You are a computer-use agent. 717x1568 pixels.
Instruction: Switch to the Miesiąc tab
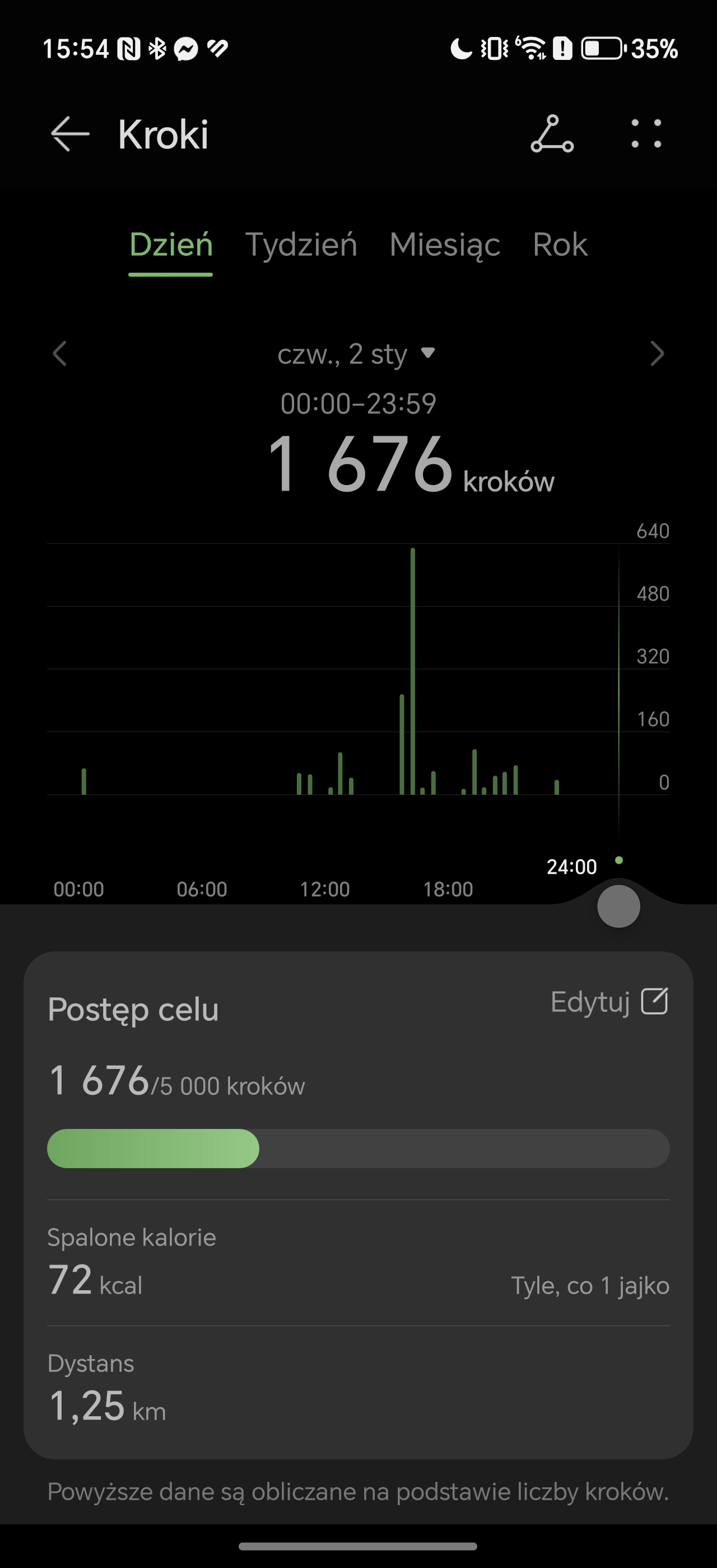click(444, 245)
